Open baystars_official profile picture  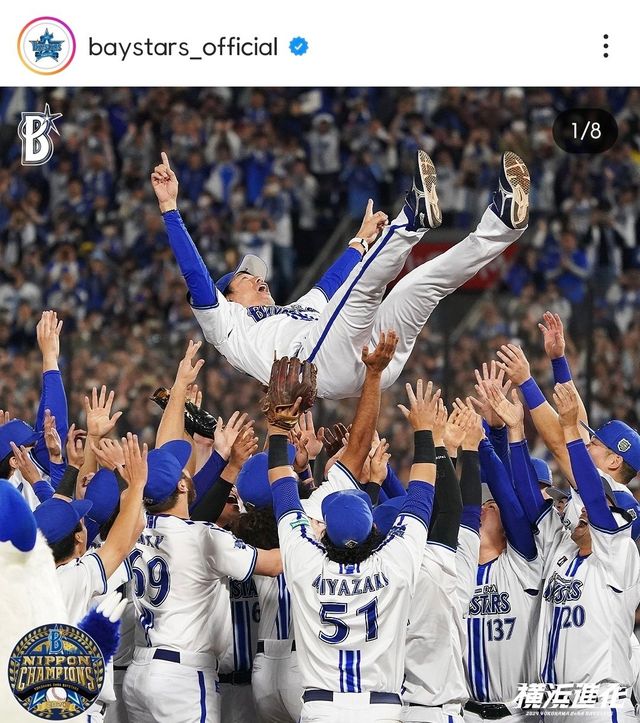click(x=46, y=46)
